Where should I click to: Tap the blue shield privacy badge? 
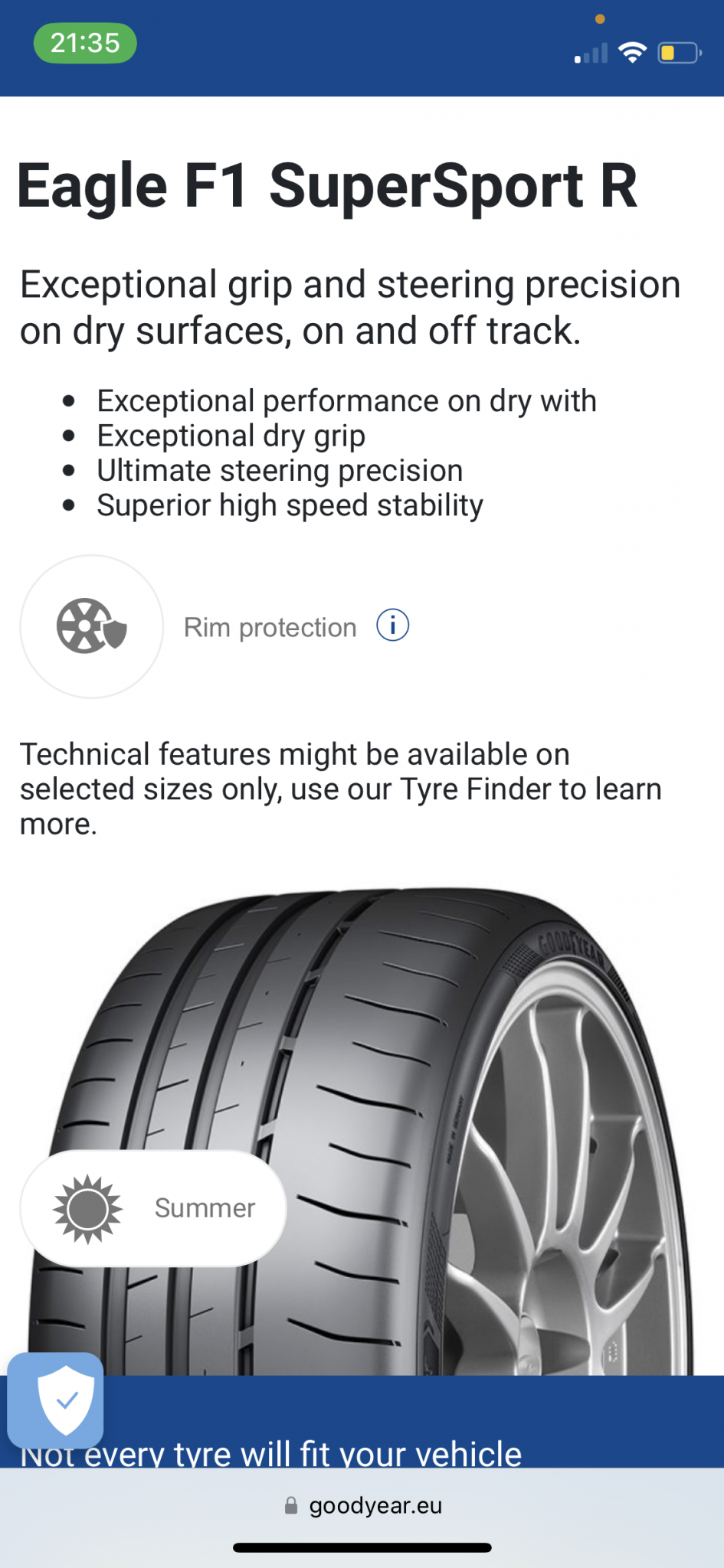point(56,1400)
